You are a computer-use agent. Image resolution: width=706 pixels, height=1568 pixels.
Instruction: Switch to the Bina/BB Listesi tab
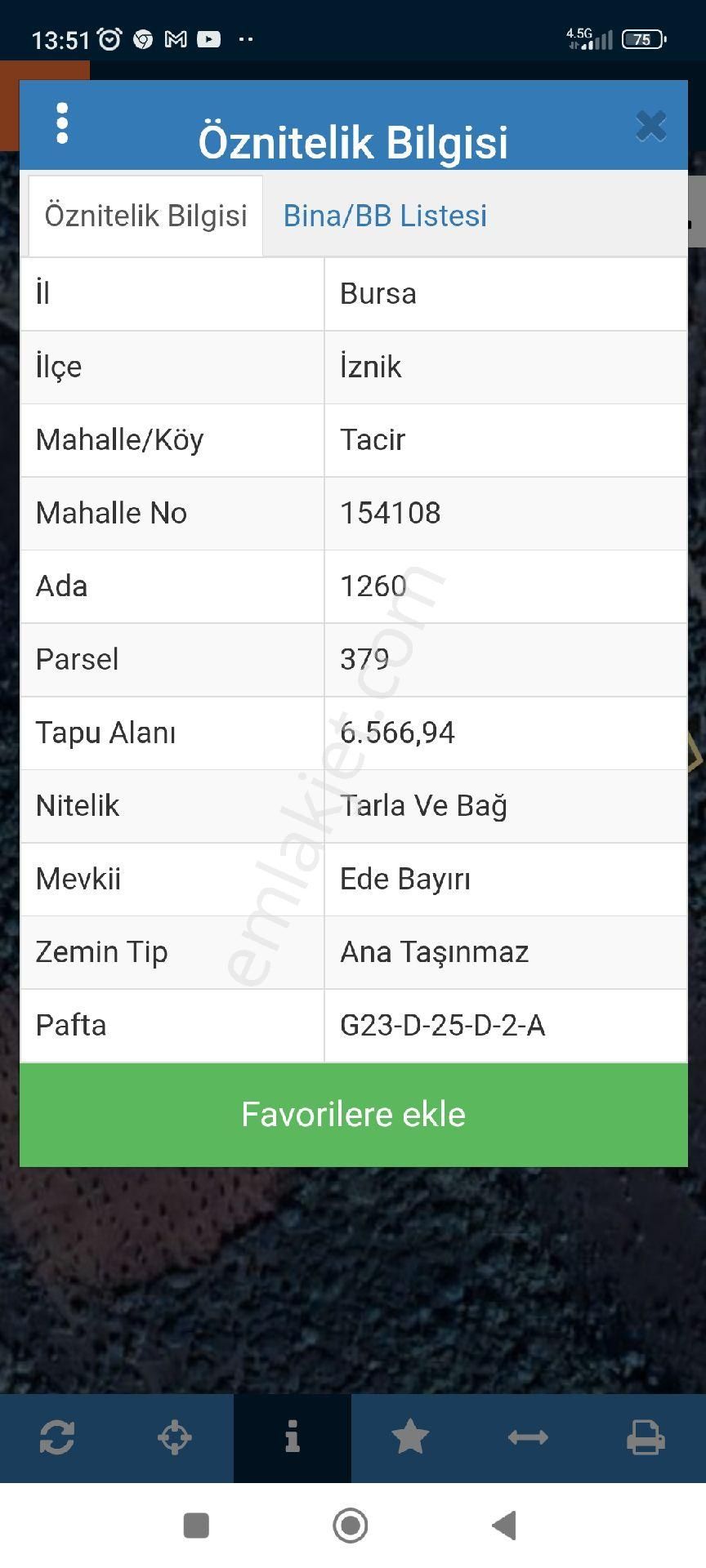click(x=384, y=215)
